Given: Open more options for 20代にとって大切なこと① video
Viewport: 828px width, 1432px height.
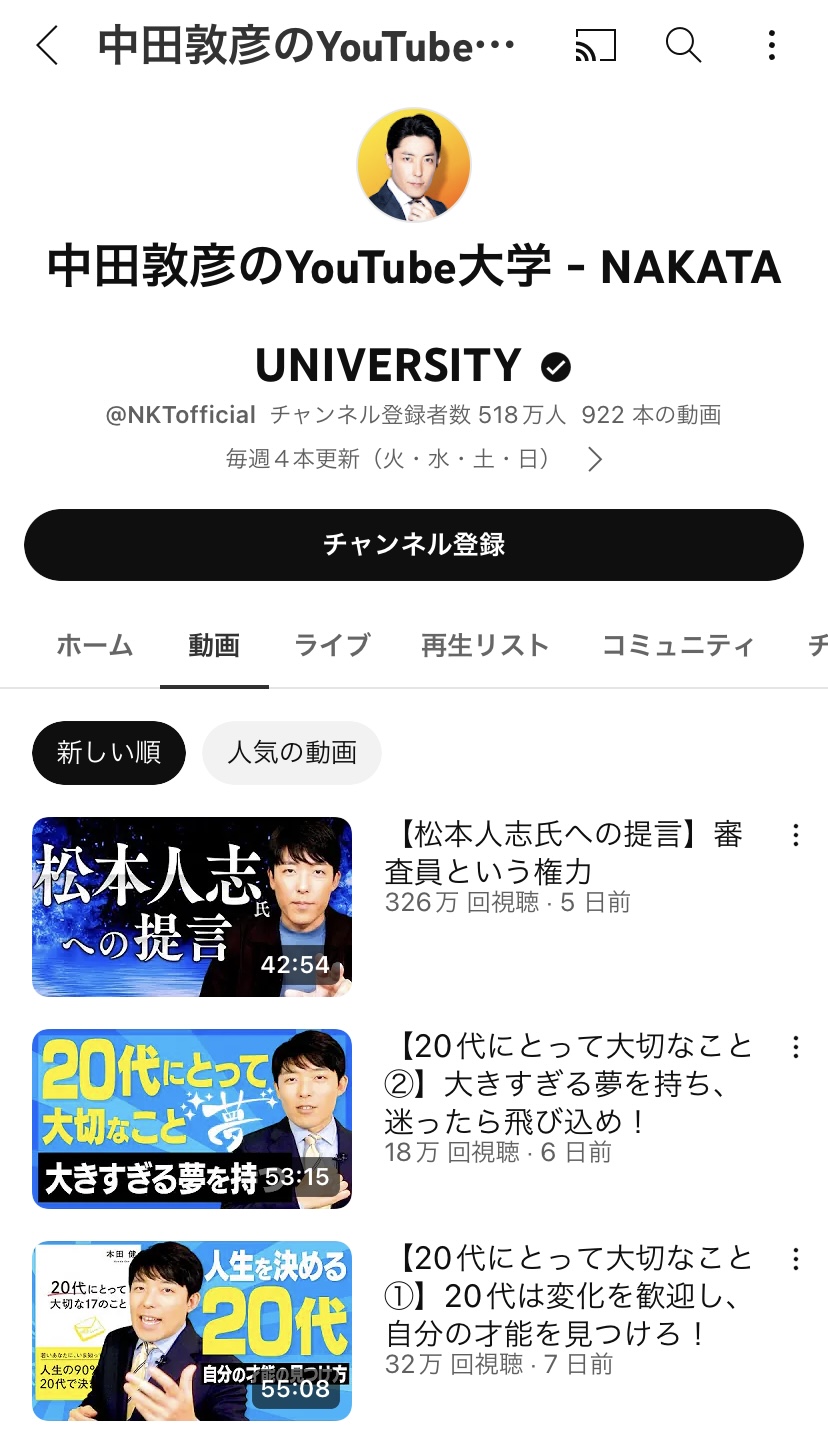Looking at the screenshot, I should (x=796, y=1259).
